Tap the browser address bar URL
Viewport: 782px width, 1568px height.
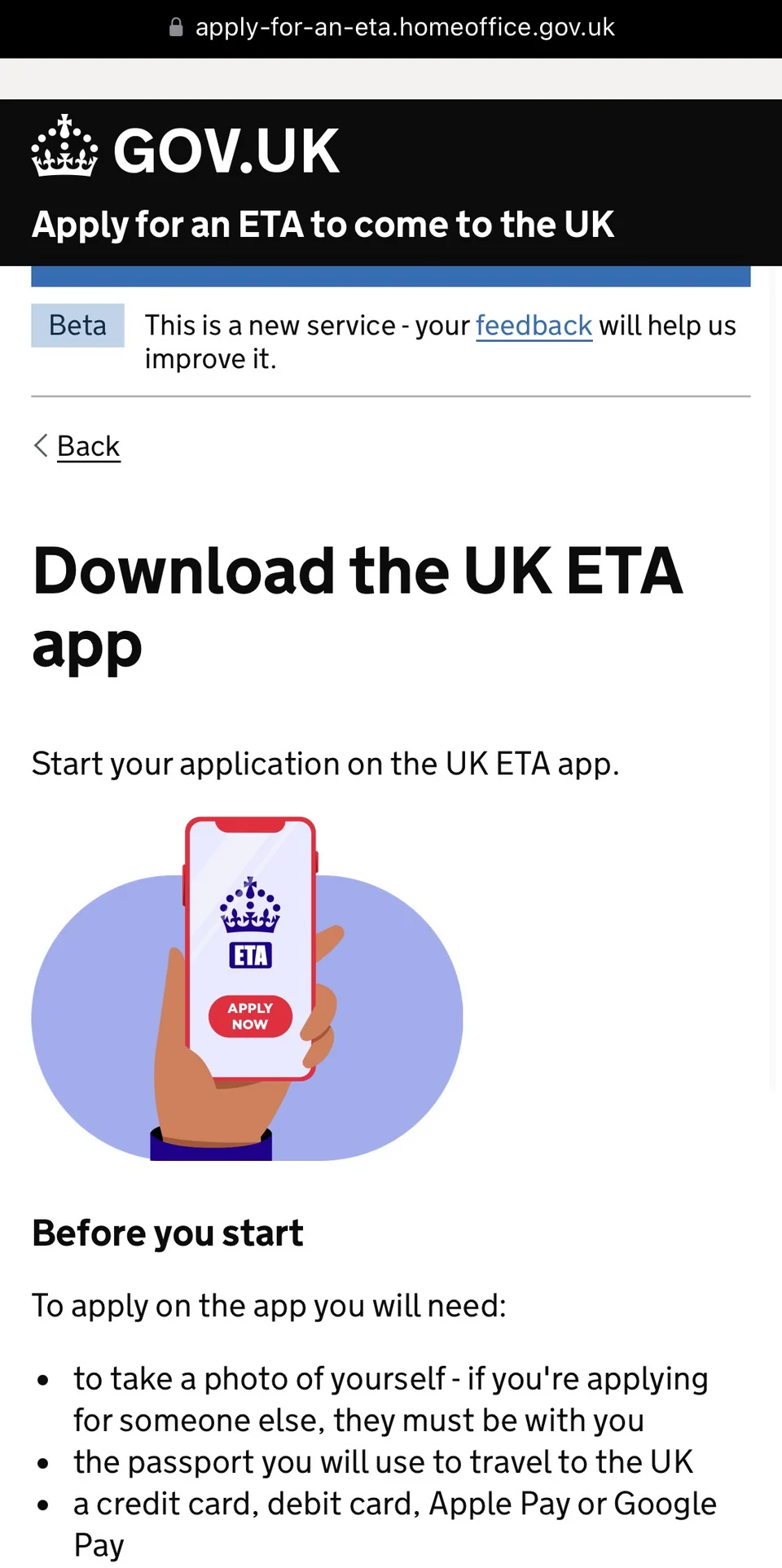(404, 28)
